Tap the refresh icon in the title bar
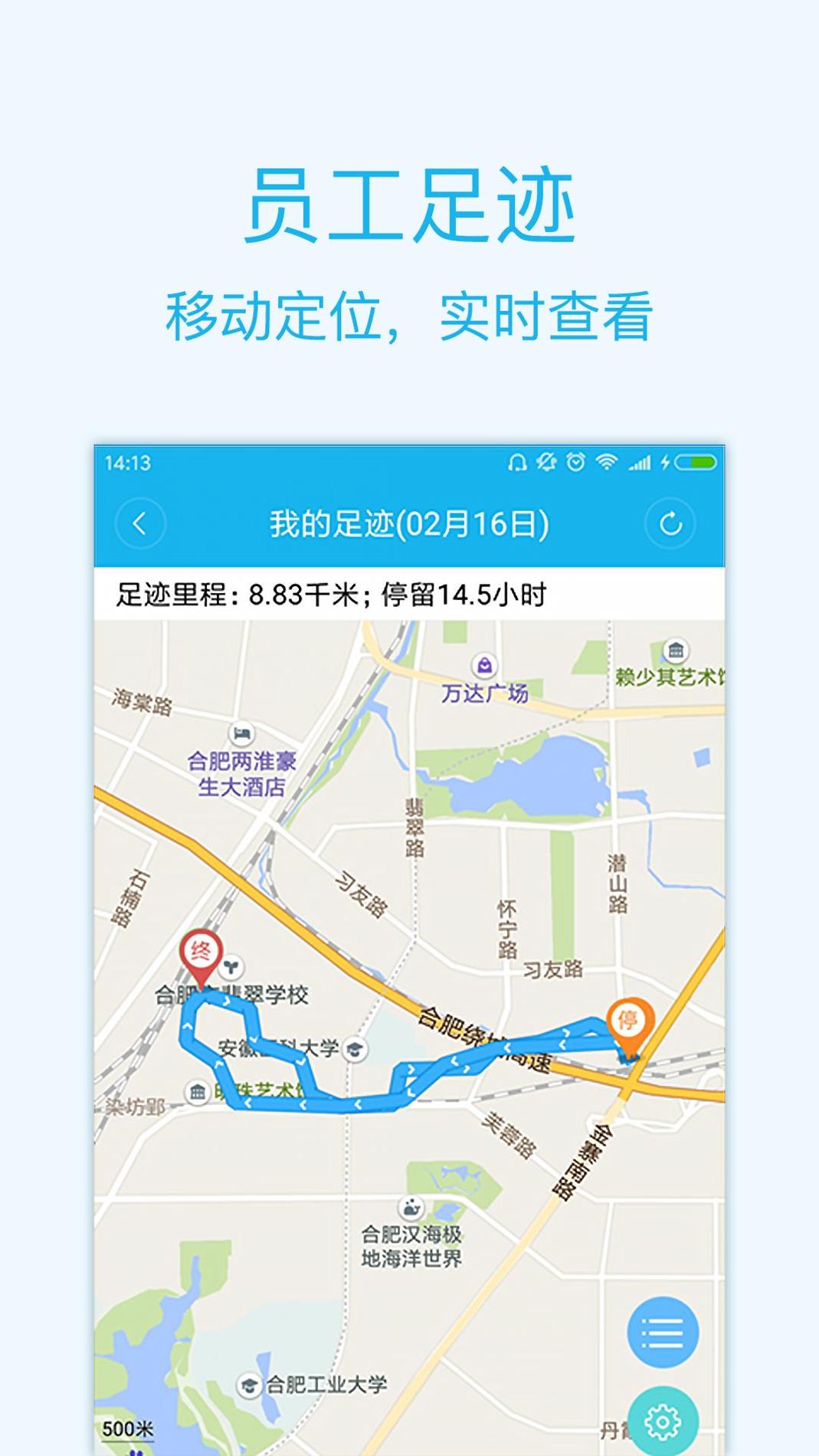 click(672, 525)
